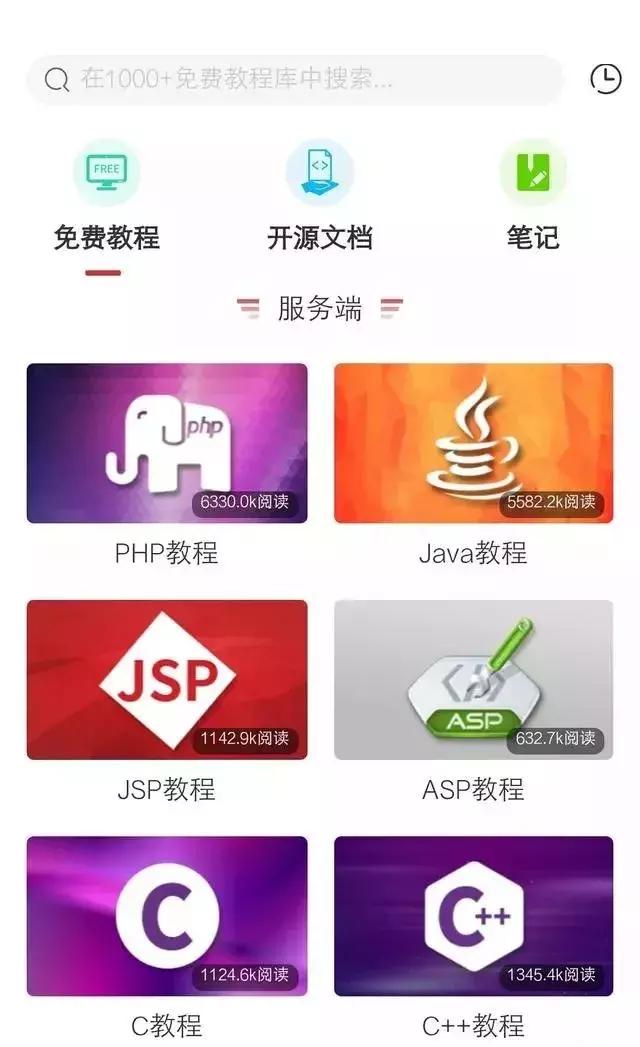Open the history clock icon
Image resolution: width=640 pixels, height=1047 pixels.
(605, 79)
